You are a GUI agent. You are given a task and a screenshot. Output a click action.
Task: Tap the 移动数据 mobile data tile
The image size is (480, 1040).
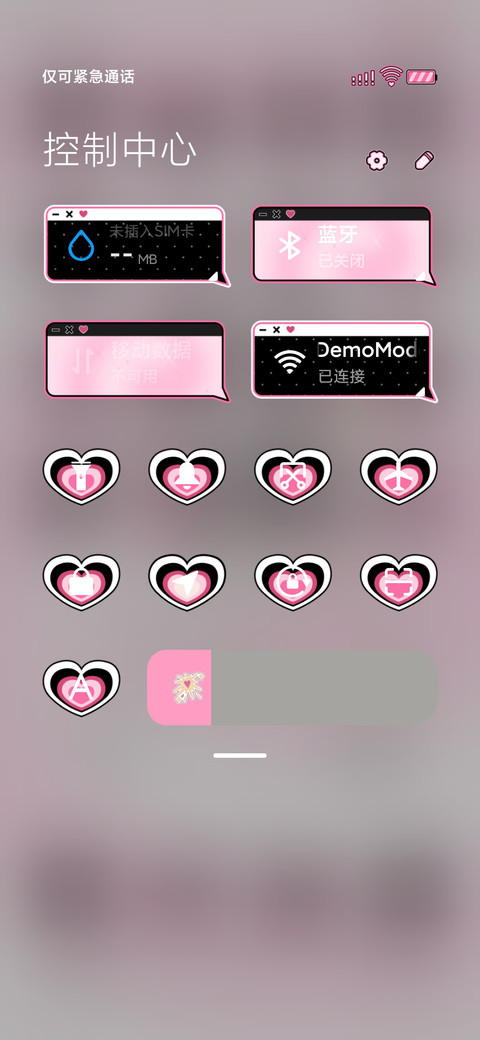[137, 361]
